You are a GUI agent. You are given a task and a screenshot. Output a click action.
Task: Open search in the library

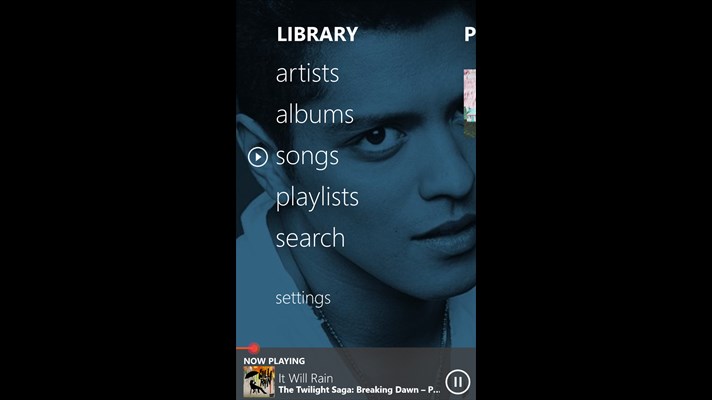point(310,238)
